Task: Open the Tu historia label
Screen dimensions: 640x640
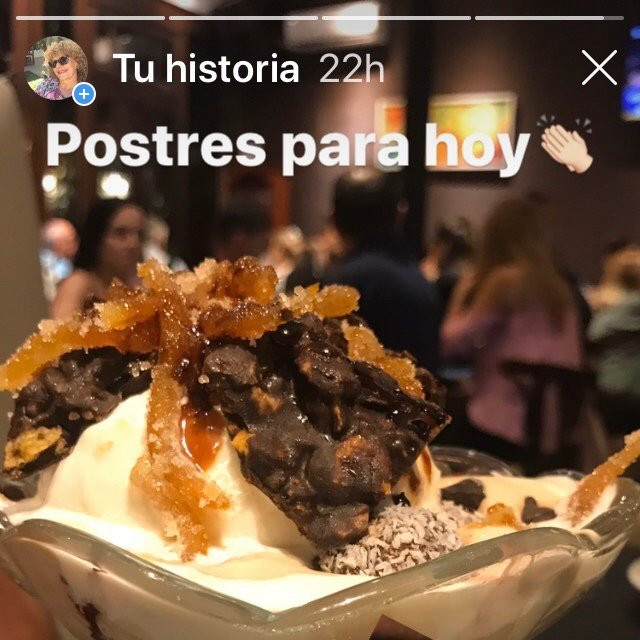Action: [x=205, y=69]
